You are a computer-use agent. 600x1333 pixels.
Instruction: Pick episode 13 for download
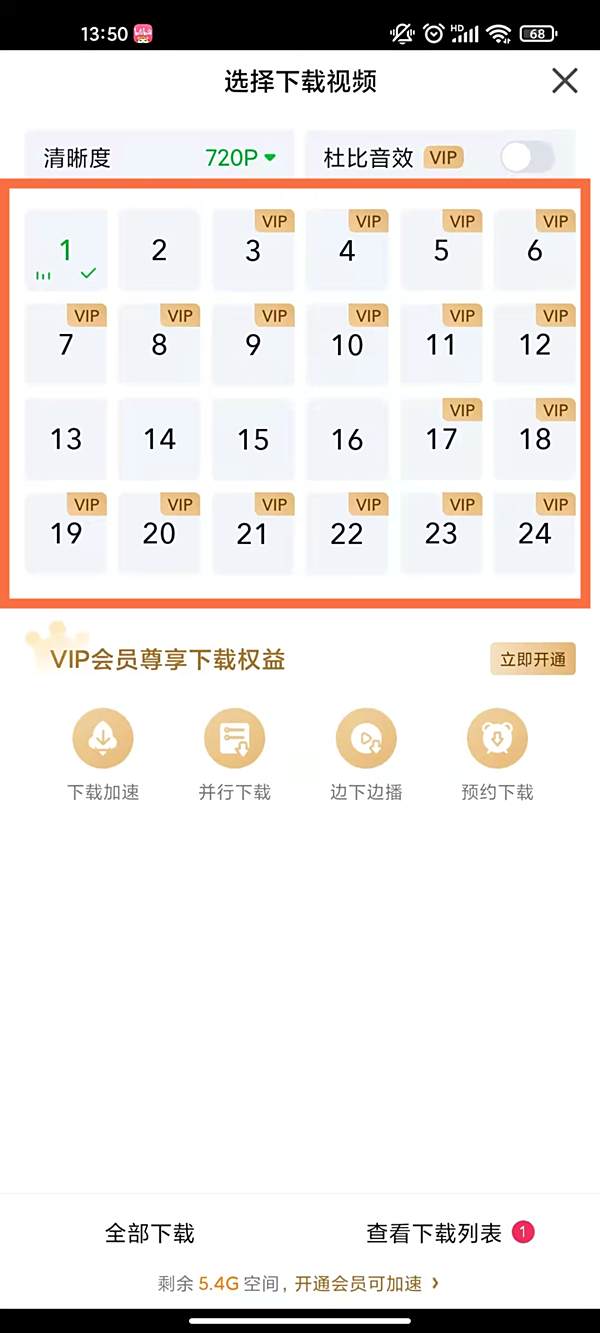coord(66,439)
